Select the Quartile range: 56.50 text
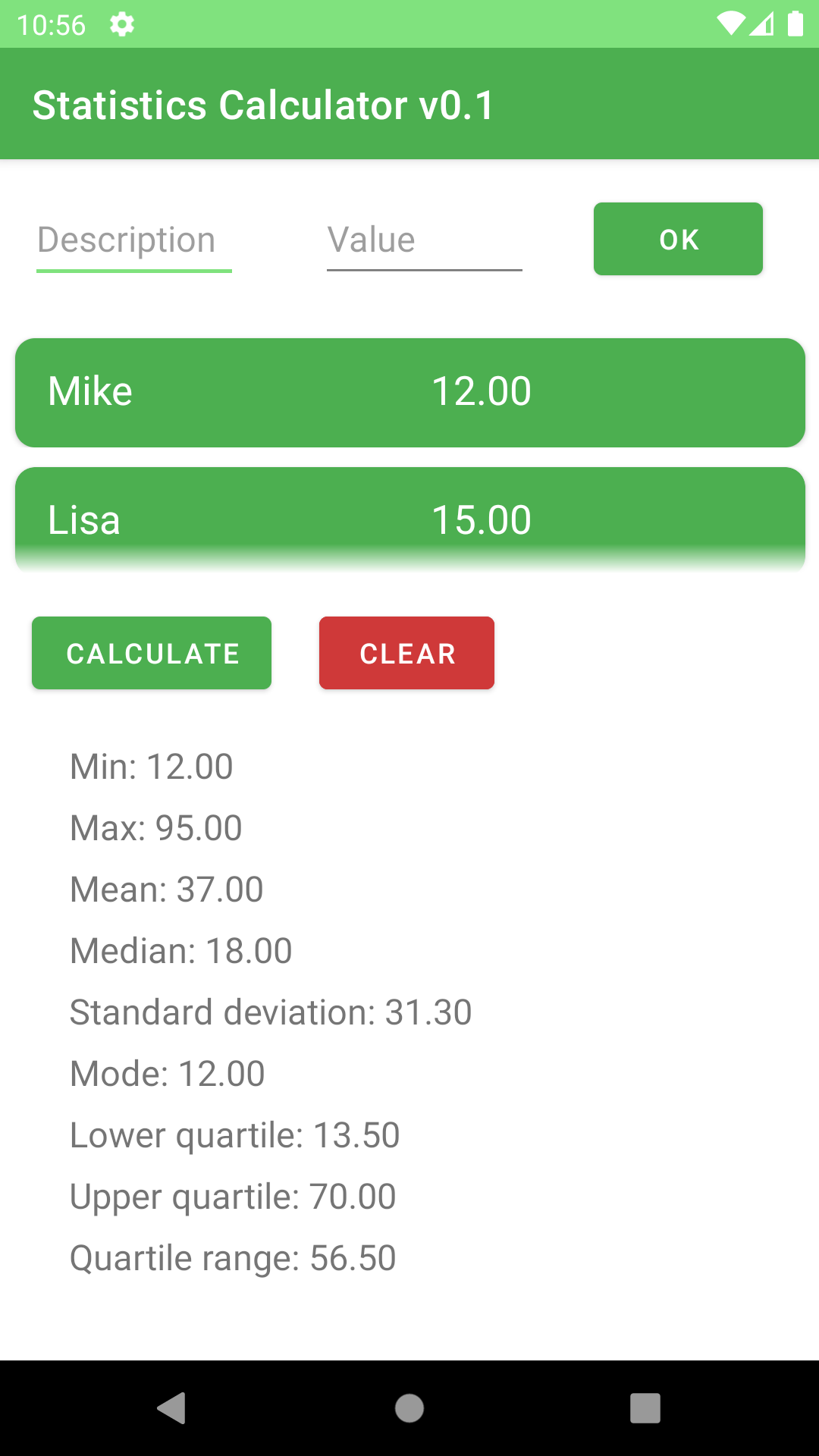Screen dimensions: 819x1456 (x=233, y=1257)
